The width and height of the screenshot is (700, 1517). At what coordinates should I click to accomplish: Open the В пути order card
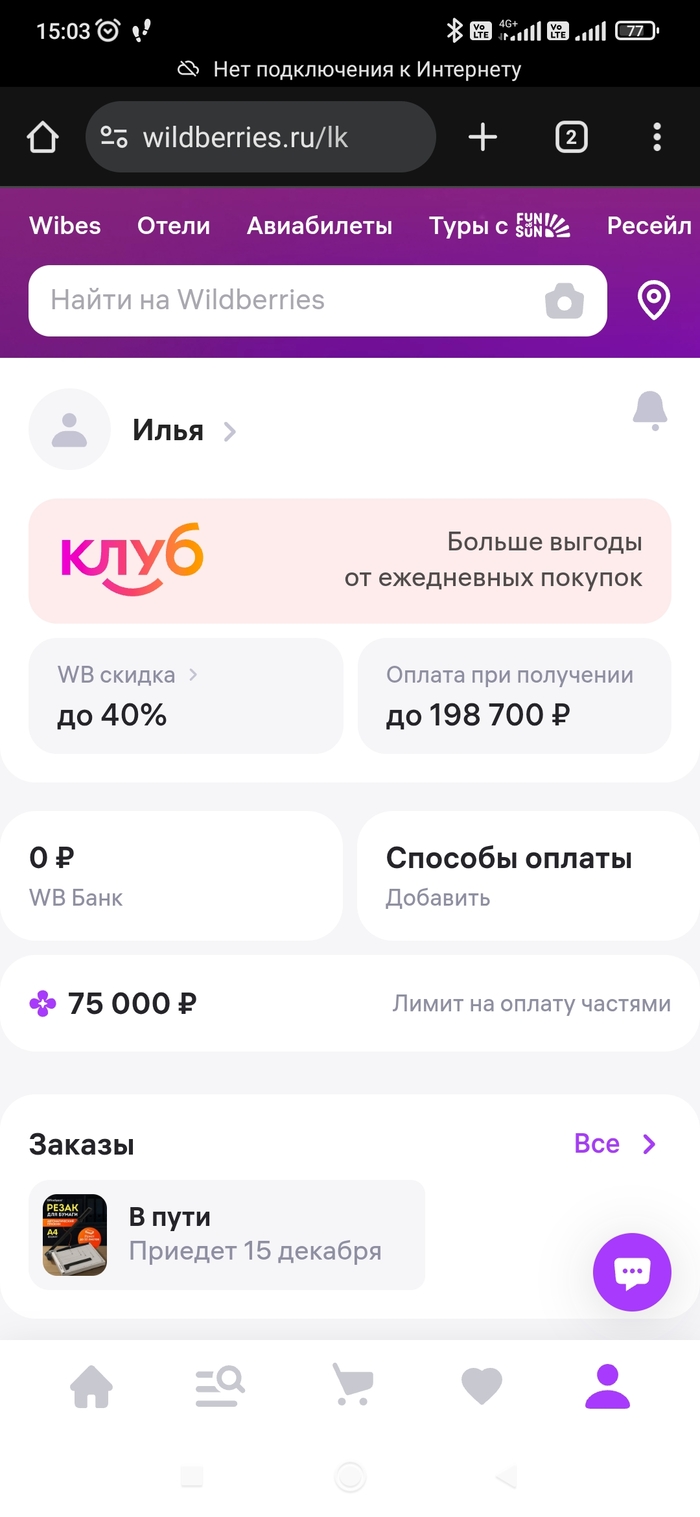227,1234
